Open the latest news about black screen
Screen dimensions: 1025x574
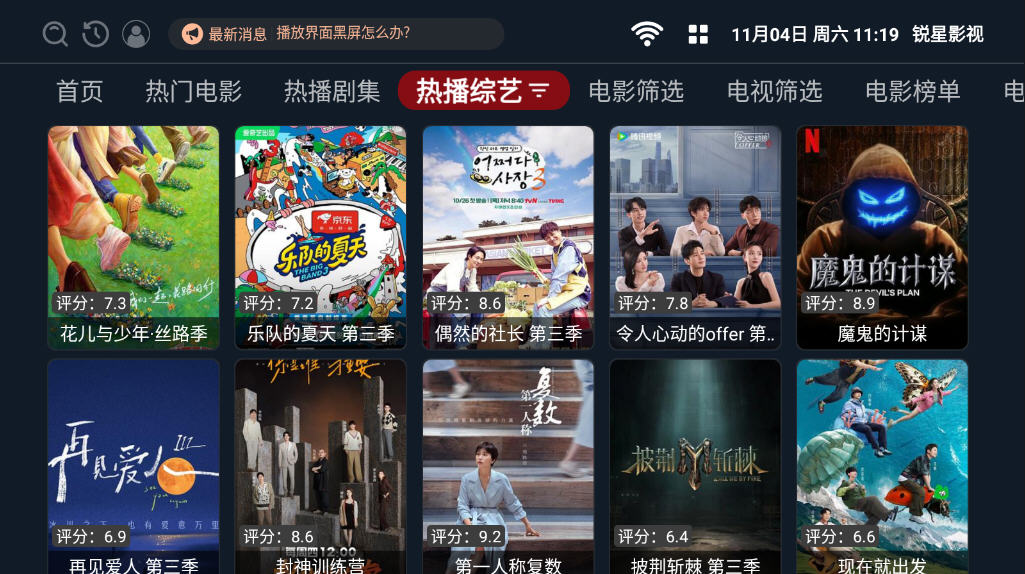click(336, 34)
